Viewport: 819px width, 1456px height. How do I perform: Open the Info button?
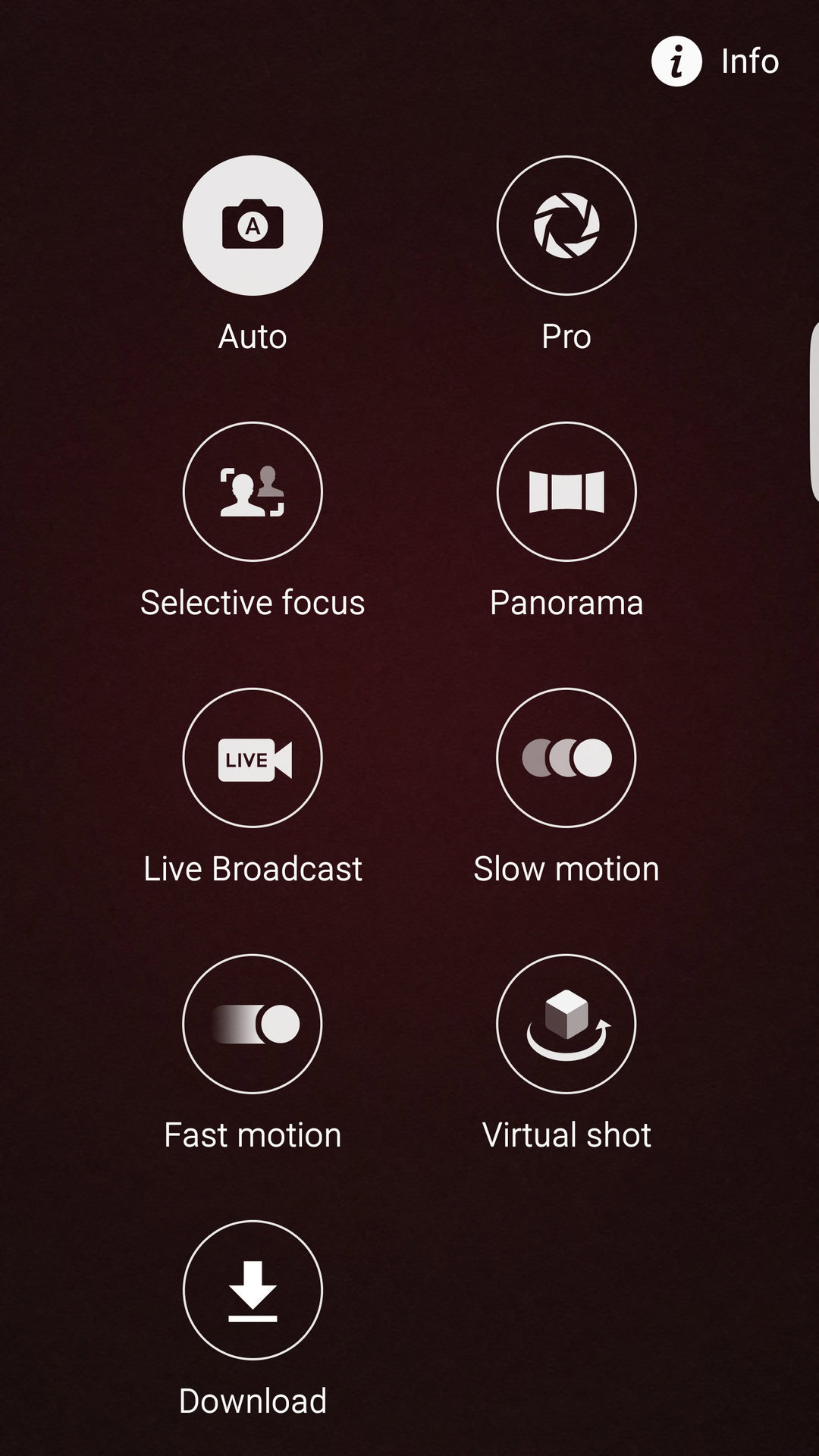pyautogui.click(x=714, y=61)
